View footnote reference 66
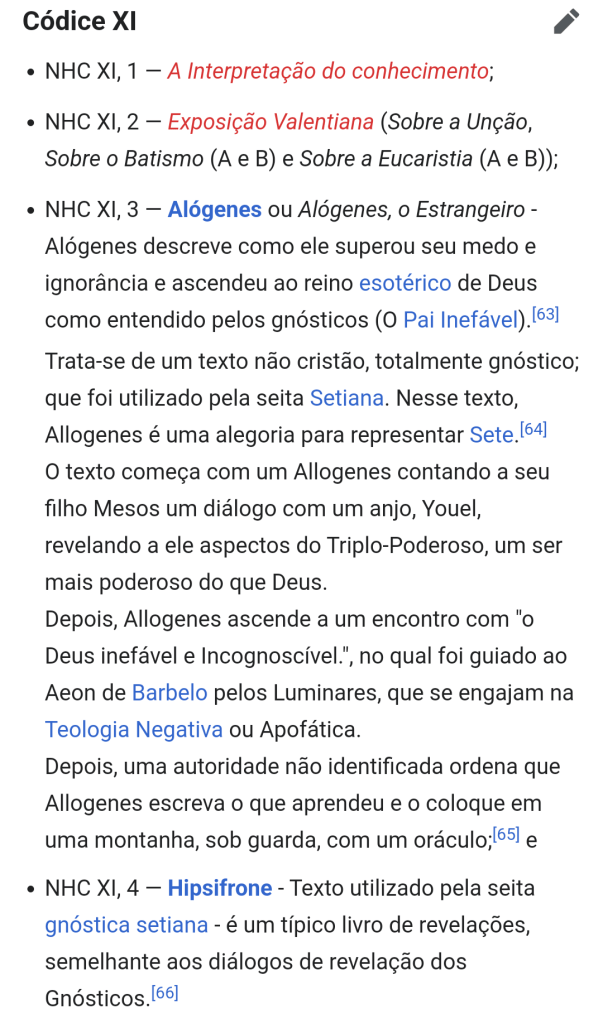The image size is (603, 1023). pos(164,993)
